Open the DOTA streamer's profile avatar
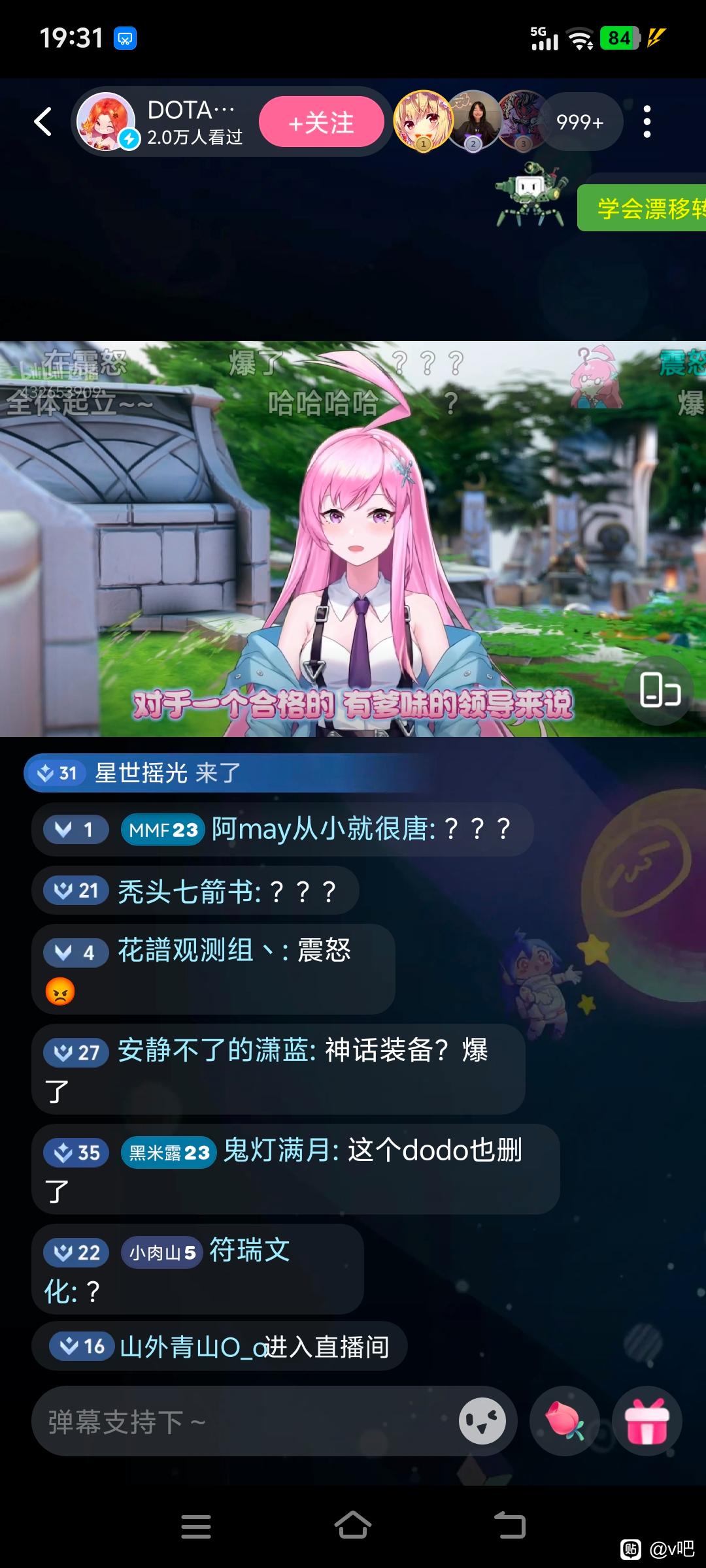The image size is (706, 1568). click(106, 122)
